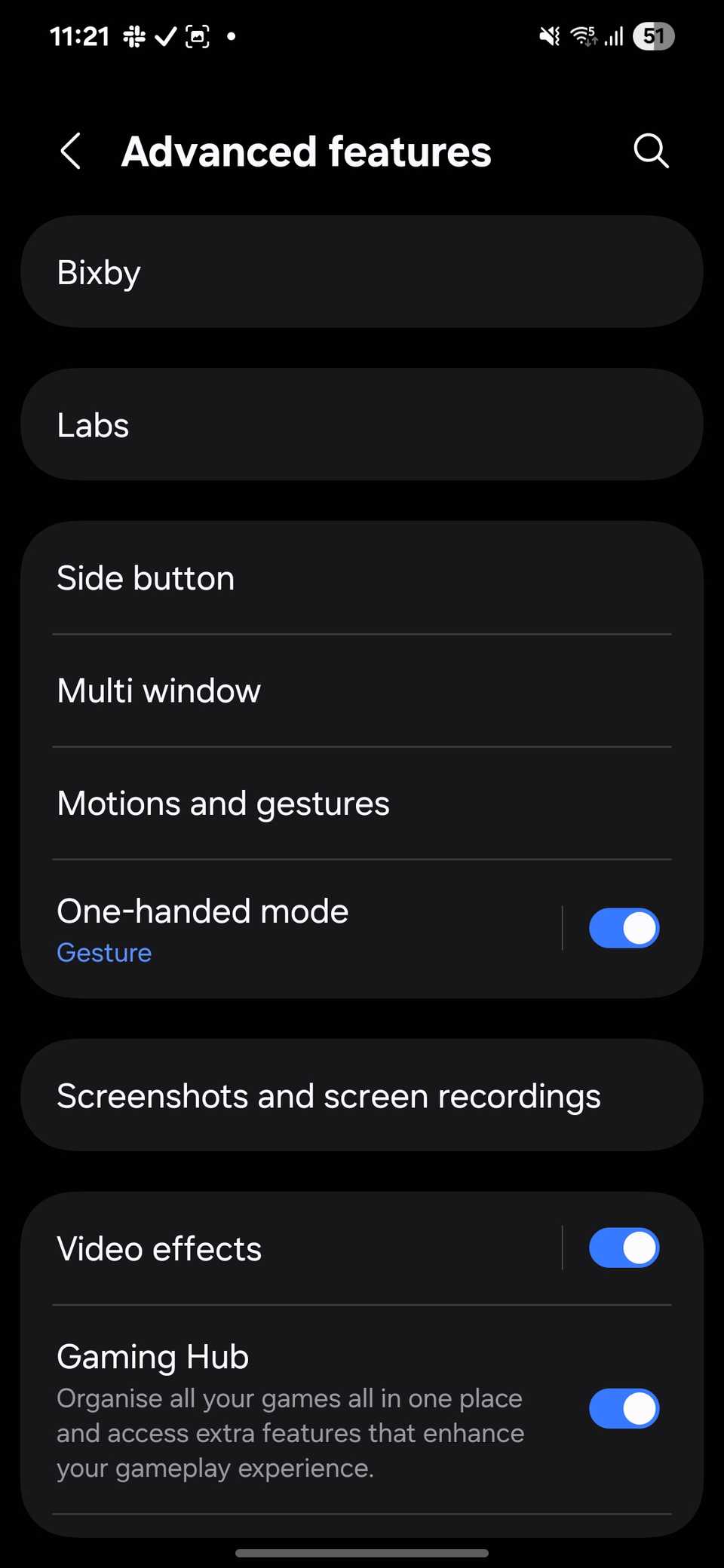Image resolution: width=724 pixels, height=1568 pixels.
Task: Open Screenshots and screen recordings
Action: tap(362, 1095)
